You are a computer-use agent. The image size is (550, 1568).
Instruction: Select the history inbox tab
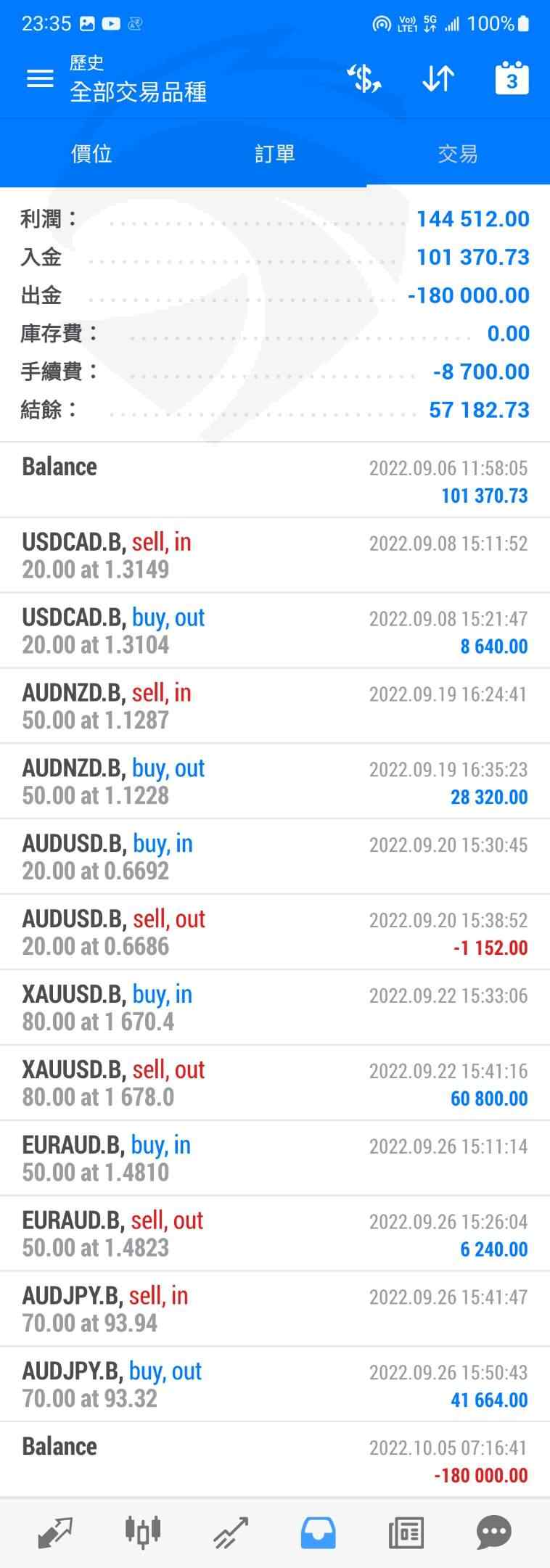click(x=319, y=1532)
